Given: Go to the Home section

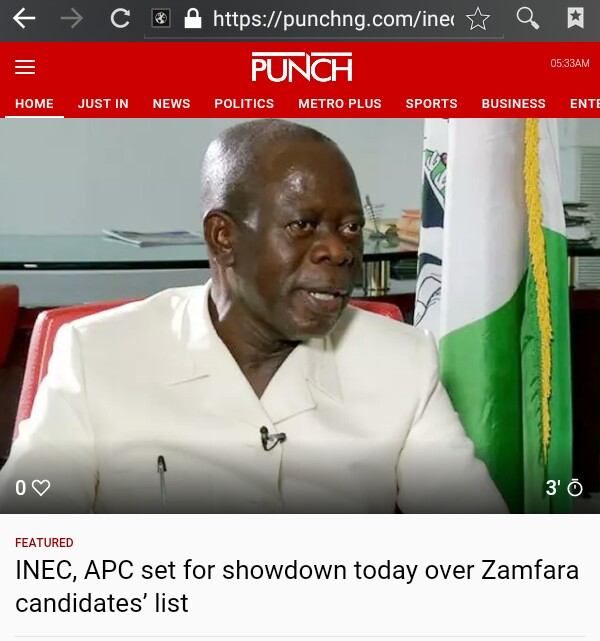Looking at the screenshot, I should (34, 104).
